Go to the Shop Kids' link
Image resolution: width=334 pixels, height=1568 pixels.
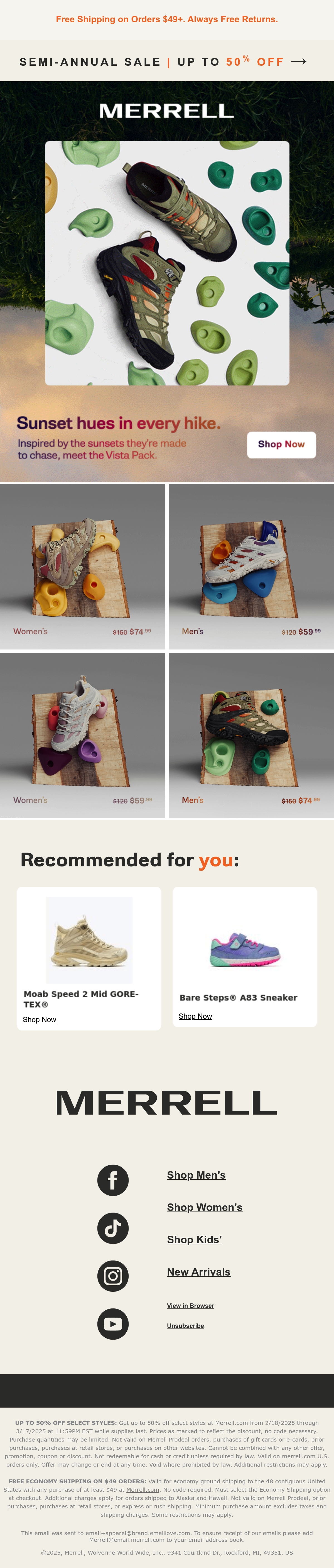(194, 1239)
